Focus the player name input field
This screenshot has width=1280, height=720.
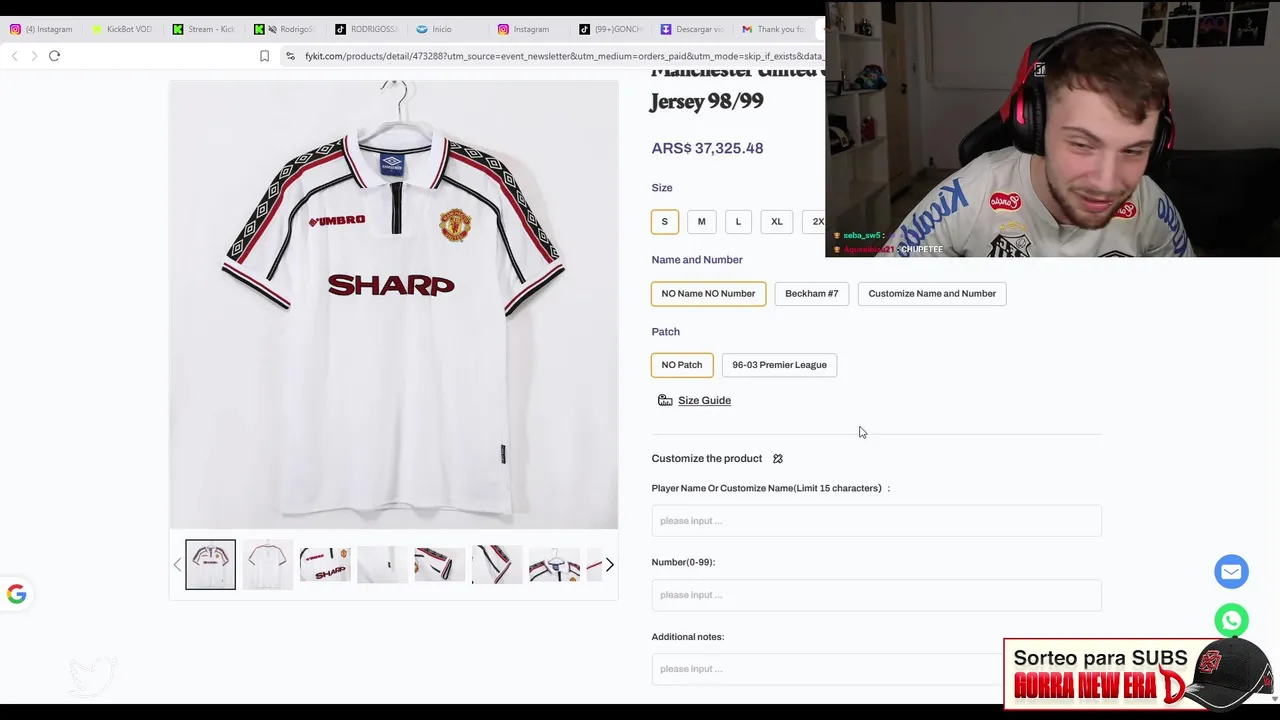pos(876,521)
